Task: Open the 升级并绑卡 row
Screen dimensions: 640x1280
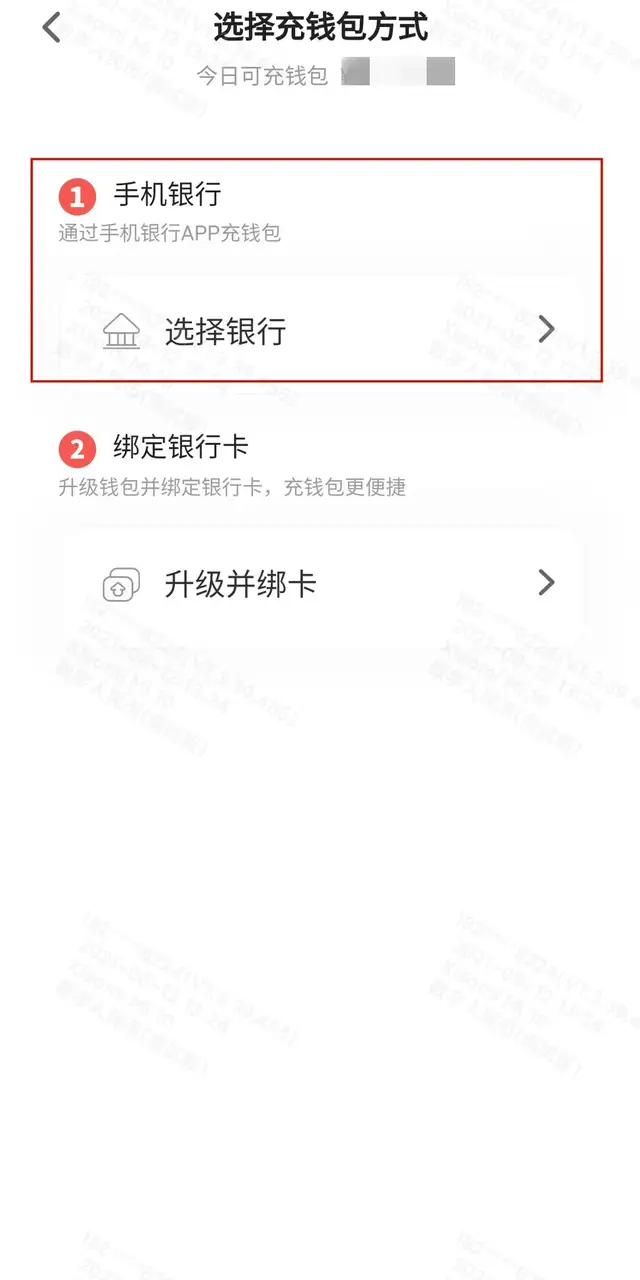Action: [x=320, y=584]
